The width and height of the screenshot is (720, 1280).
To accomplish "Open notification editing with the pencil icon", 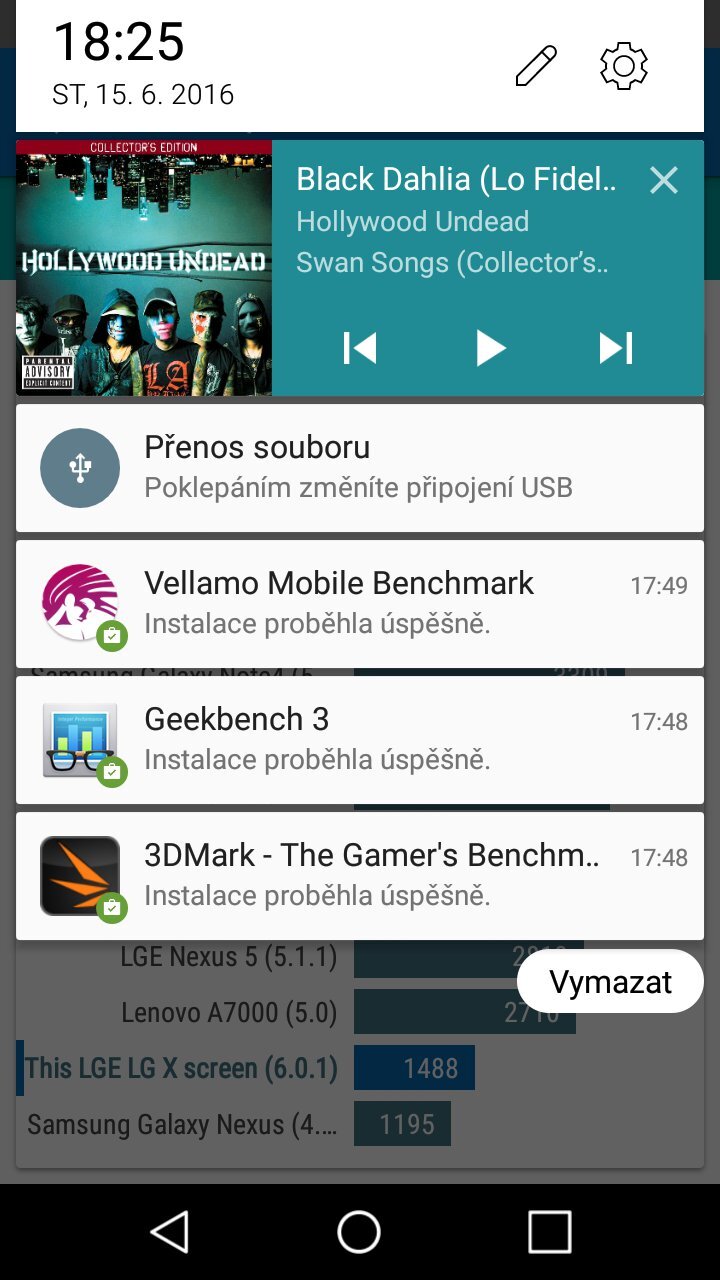I will 535,66.
